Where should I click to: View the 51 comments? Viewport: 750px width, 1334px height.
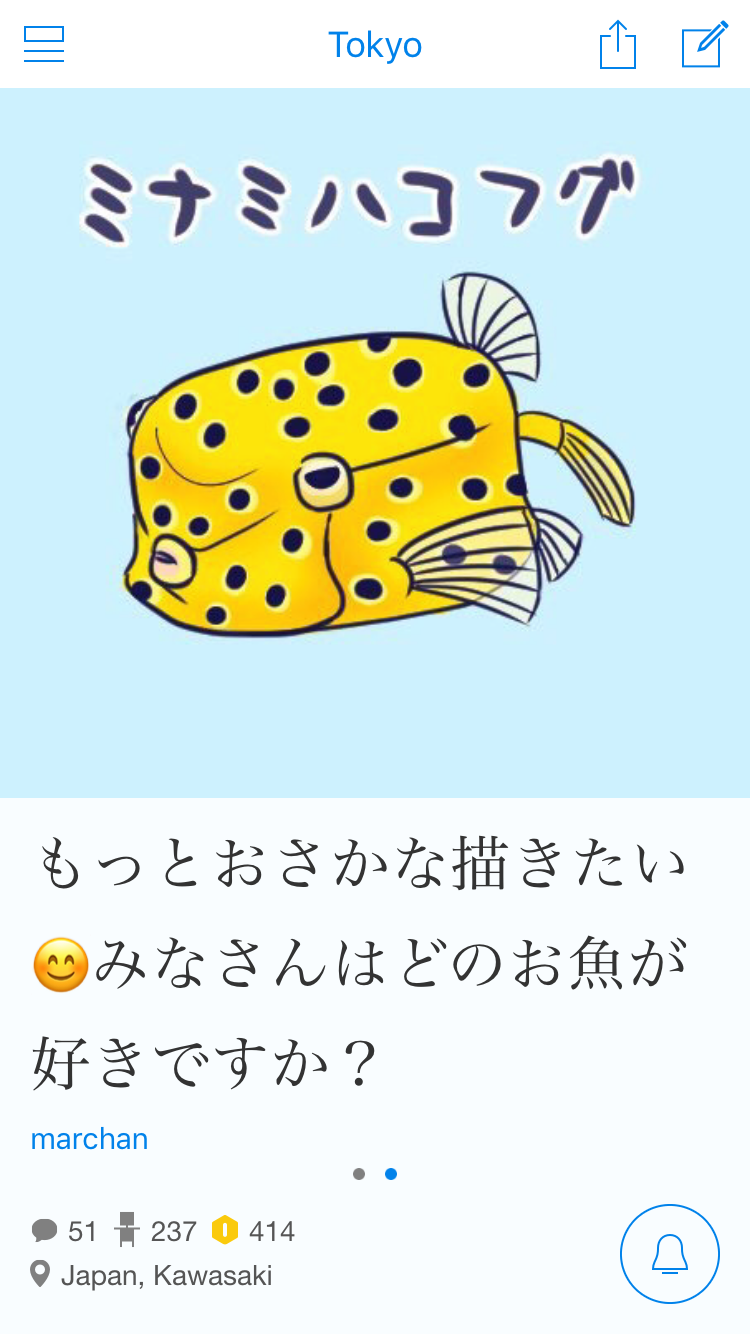click(x=65, y=1231)
